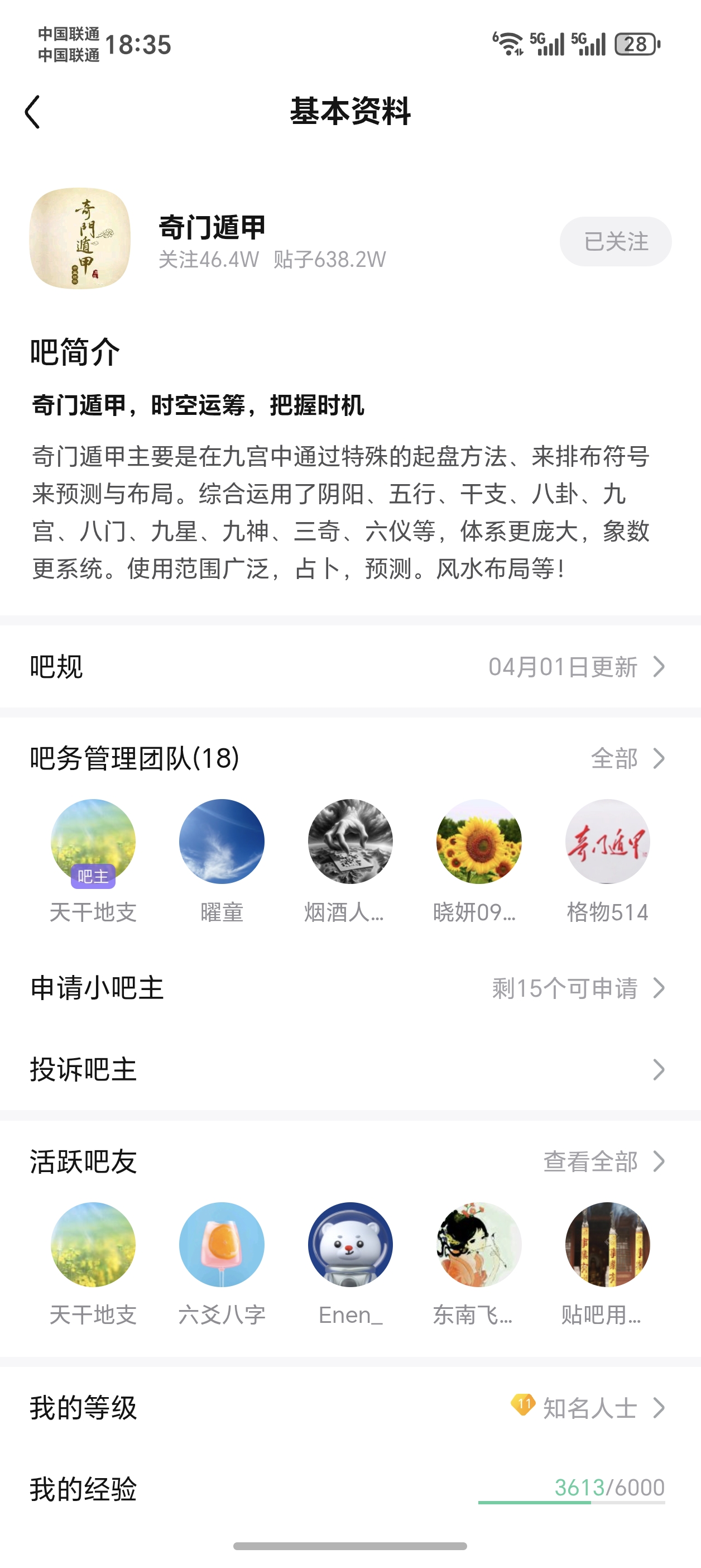
Task: Go back using the top-left arrow
Action: [33, 112]
